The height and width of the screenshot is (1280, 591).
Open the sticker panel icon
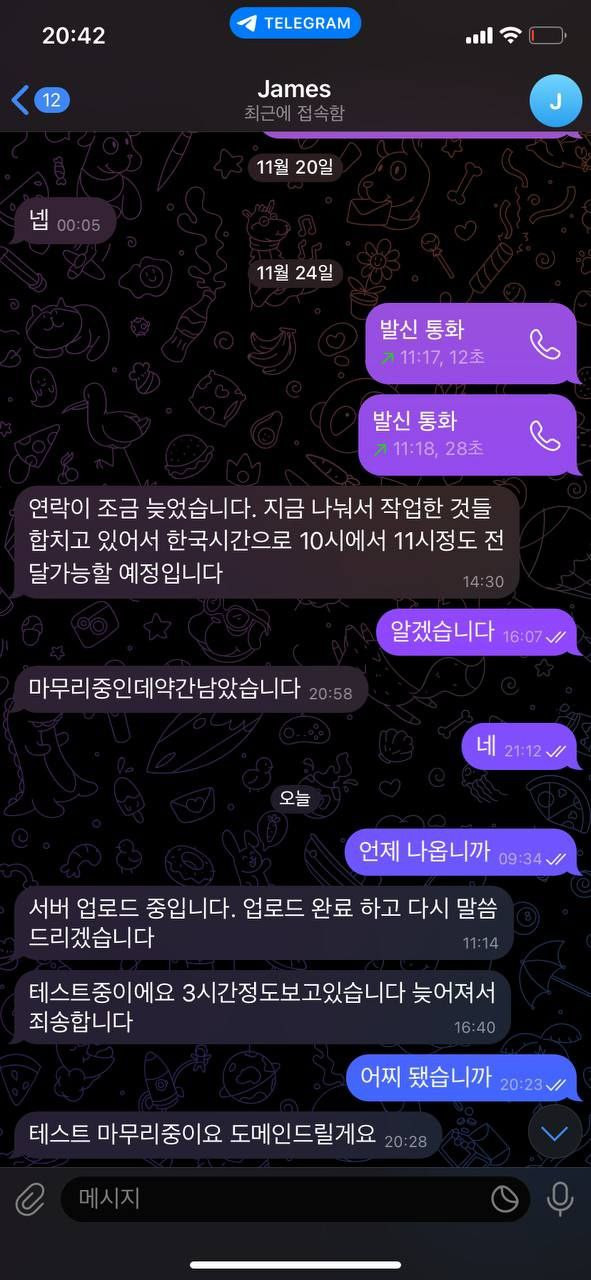505,1198
